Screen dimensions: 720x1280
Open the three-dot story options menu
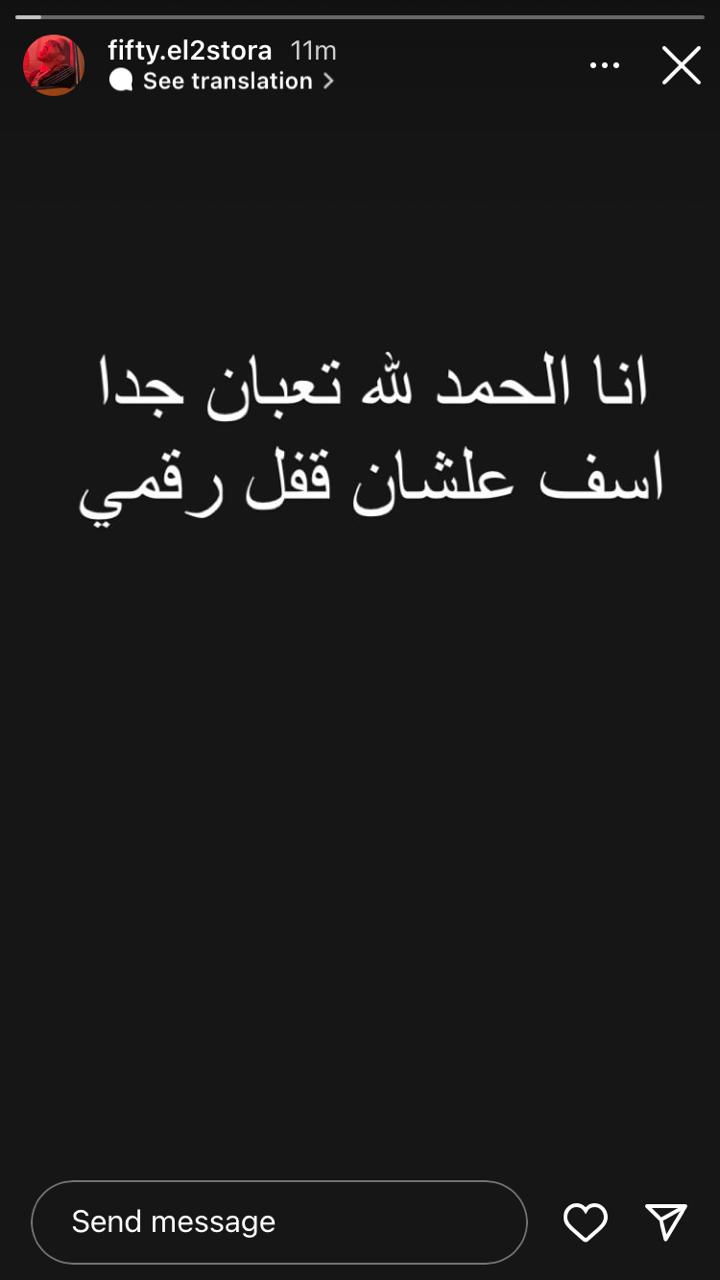pyautogui.click(x=604, y=65)
